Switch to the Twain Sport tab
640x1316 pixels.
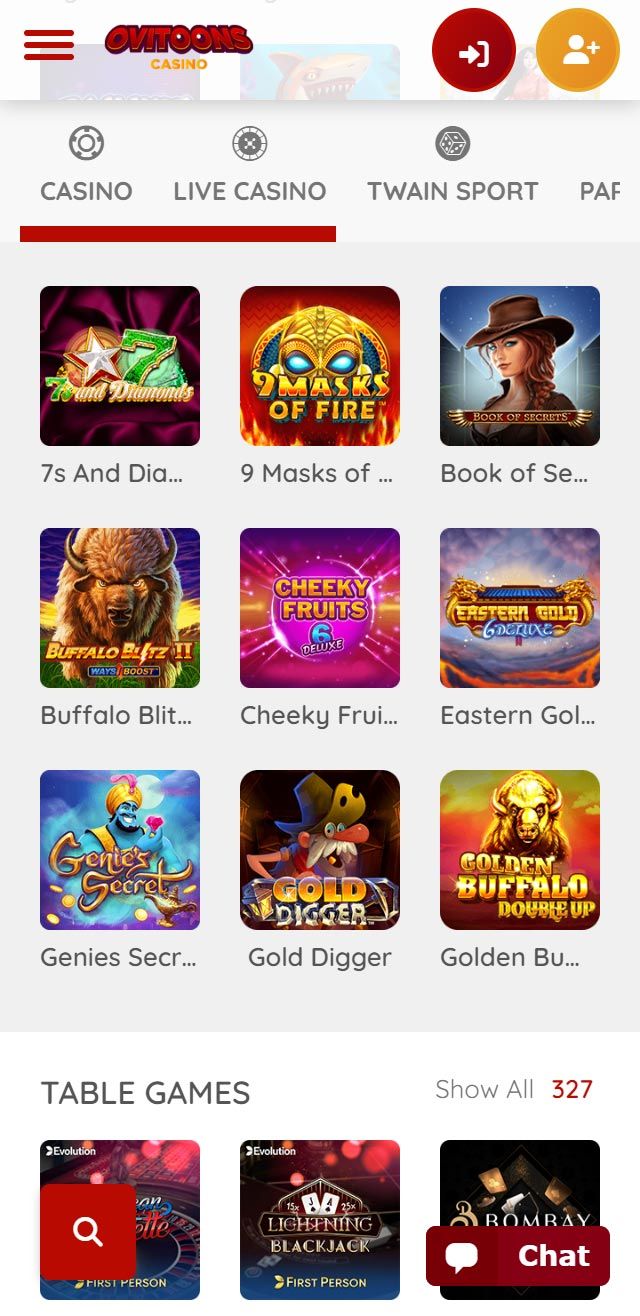[x=452, y=168]
